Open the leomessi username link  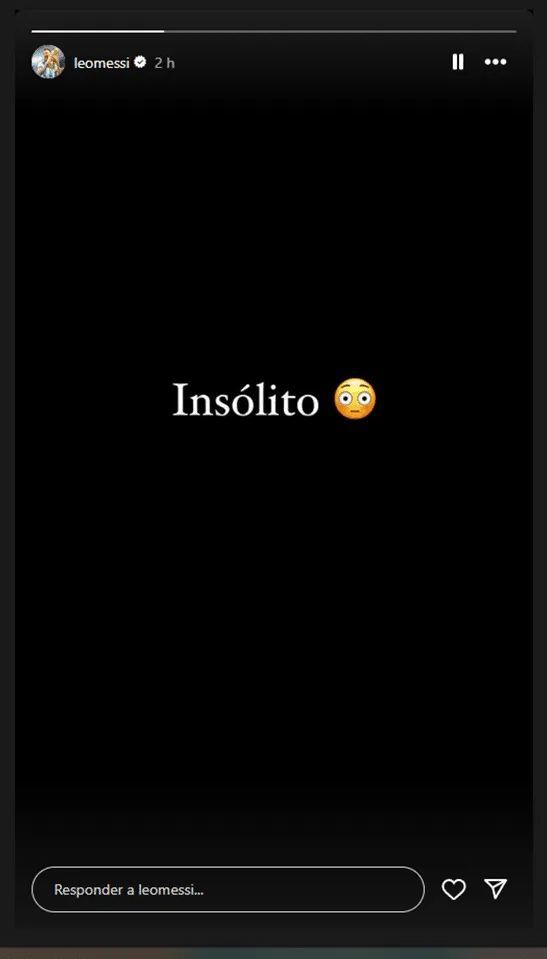click(x=102, y=62)
